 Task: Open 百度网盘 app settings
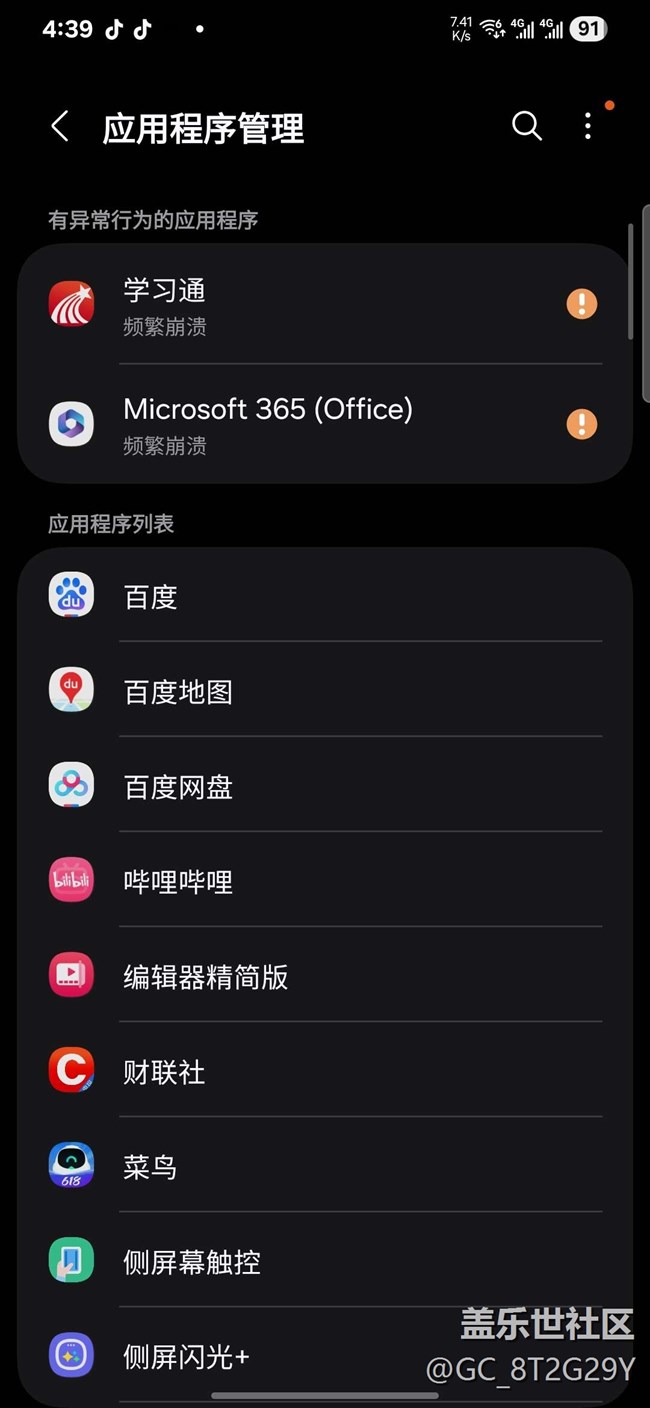coord(325,786)
